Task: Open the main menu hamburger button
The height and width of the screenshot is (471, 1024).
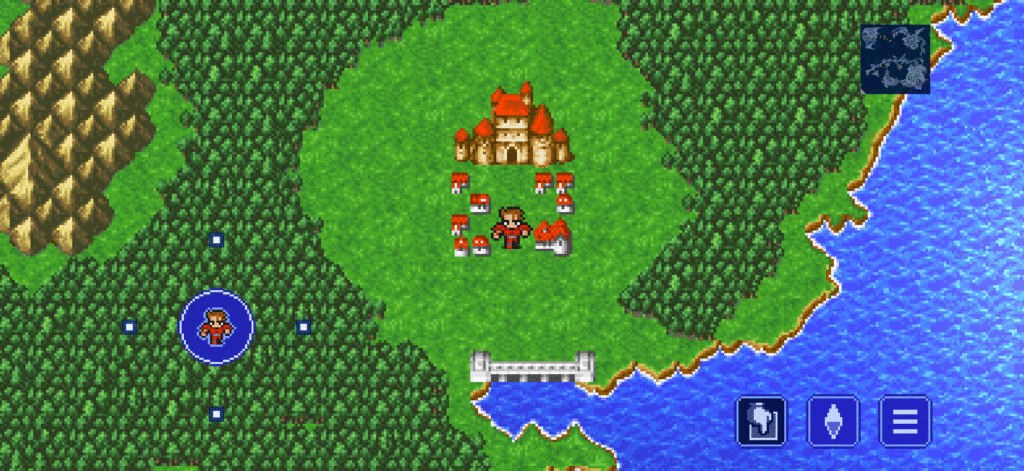Action: click(905, 421)
